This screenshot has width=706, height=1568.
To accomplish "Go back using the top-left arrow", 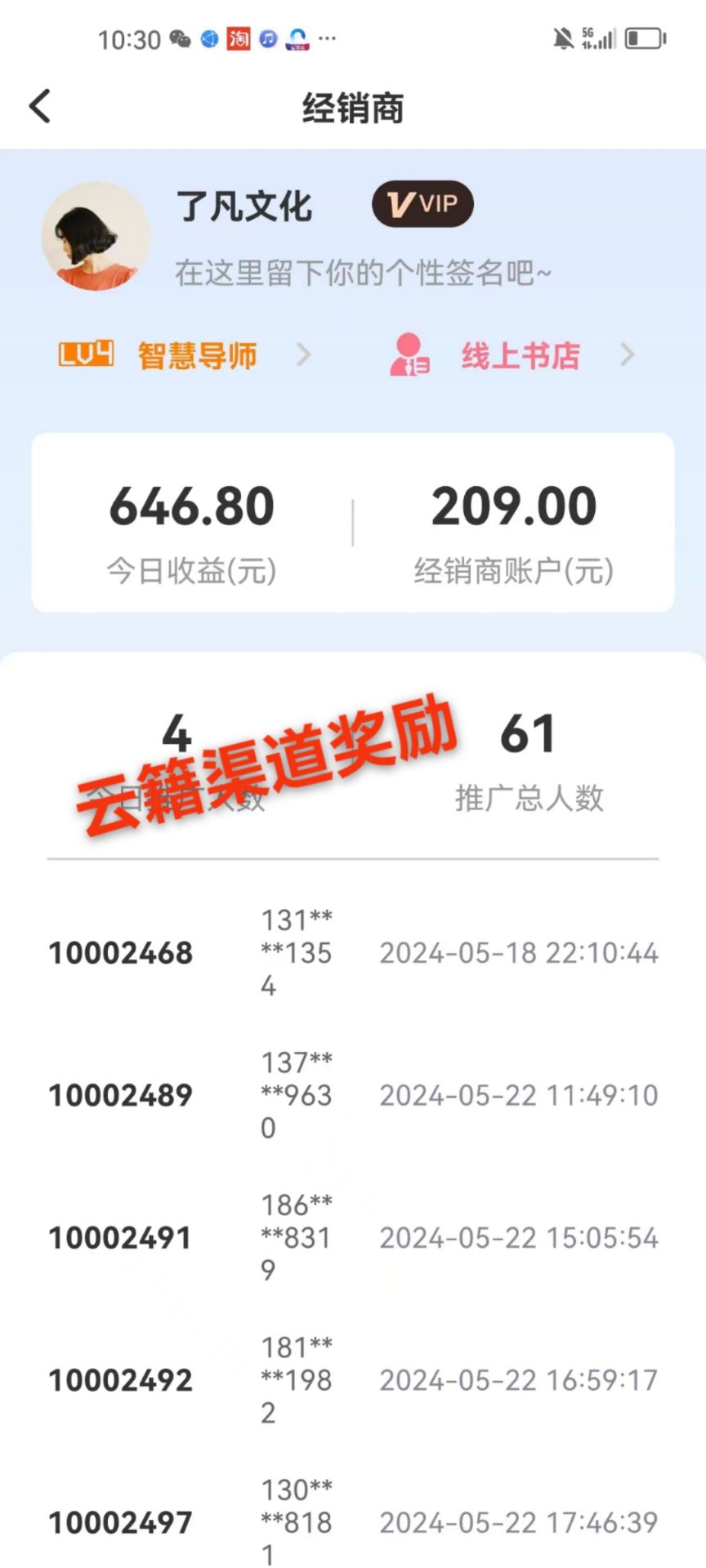I will pos(39,106).
